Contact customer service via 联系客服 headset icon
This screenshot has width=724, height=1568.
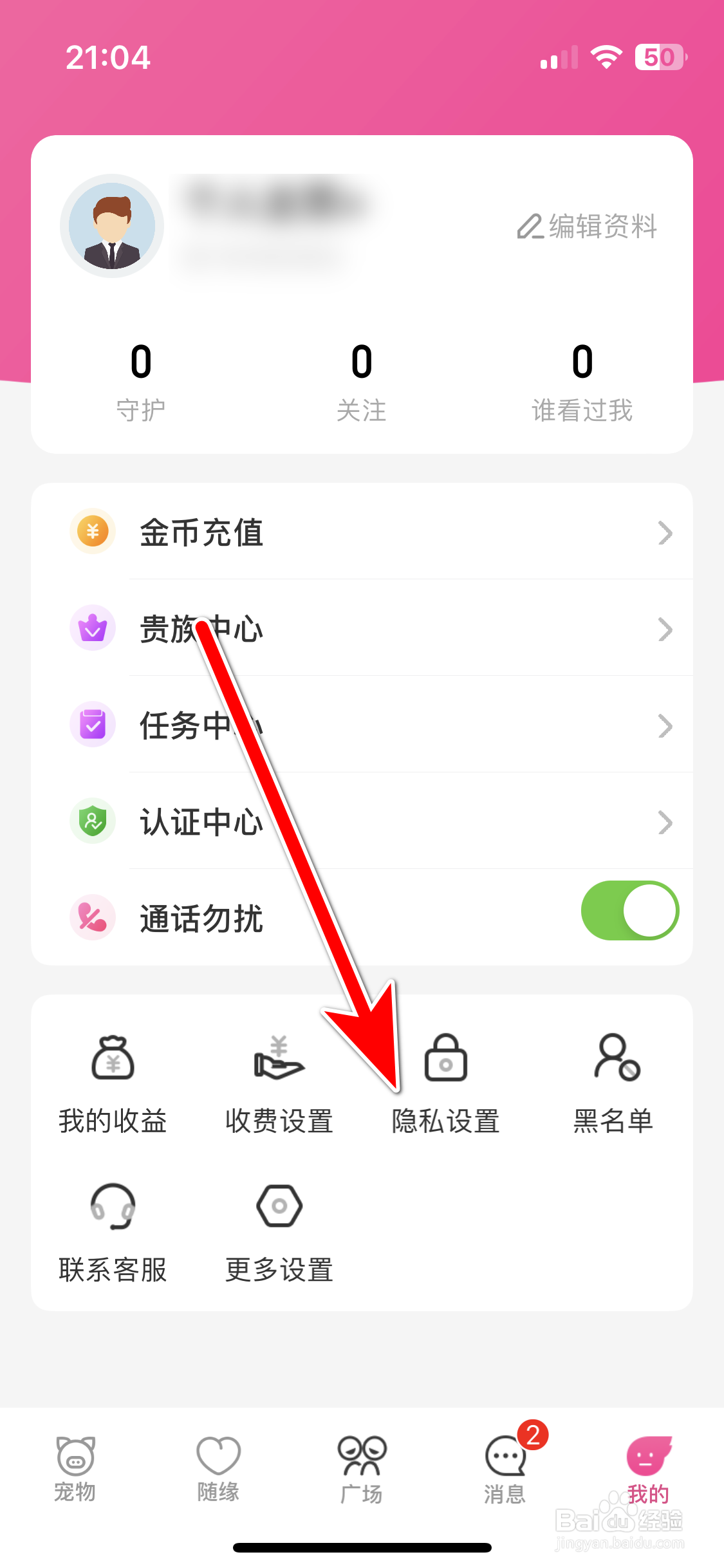[x=114, y=1210]
